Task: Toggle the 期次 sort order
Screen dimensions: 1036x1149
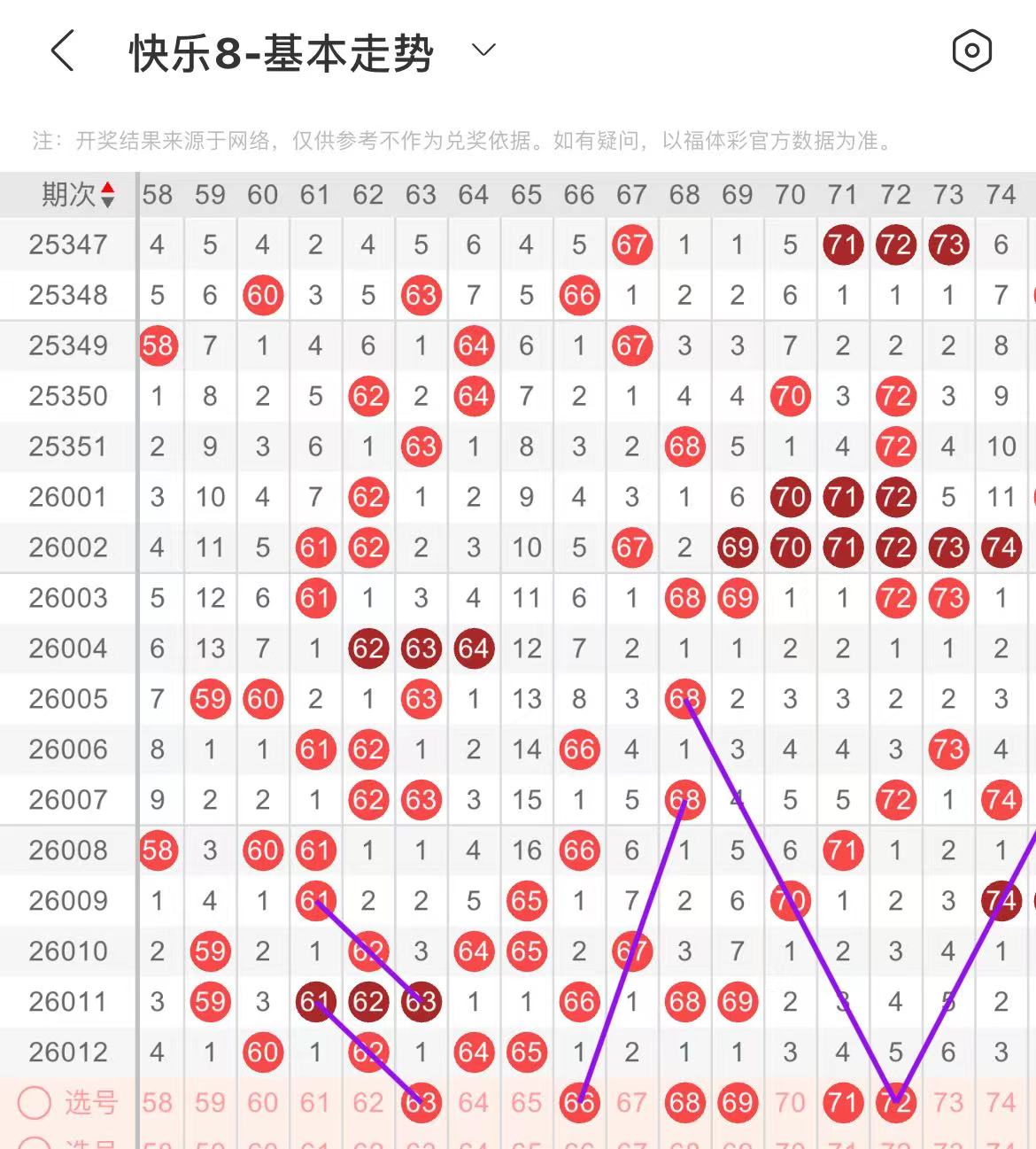Action: [107, 195]
